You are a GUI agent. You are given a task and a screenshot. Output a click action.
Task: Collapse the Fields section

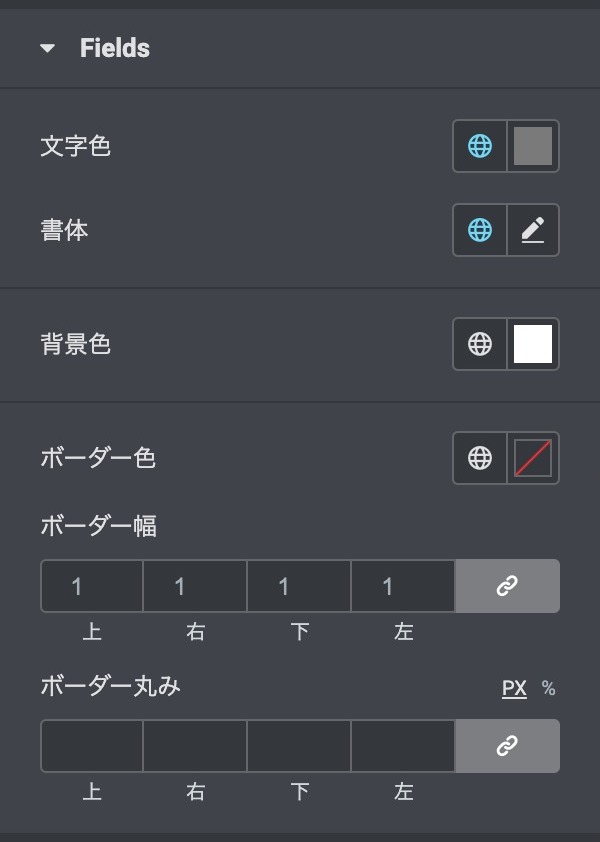[48, 48]
